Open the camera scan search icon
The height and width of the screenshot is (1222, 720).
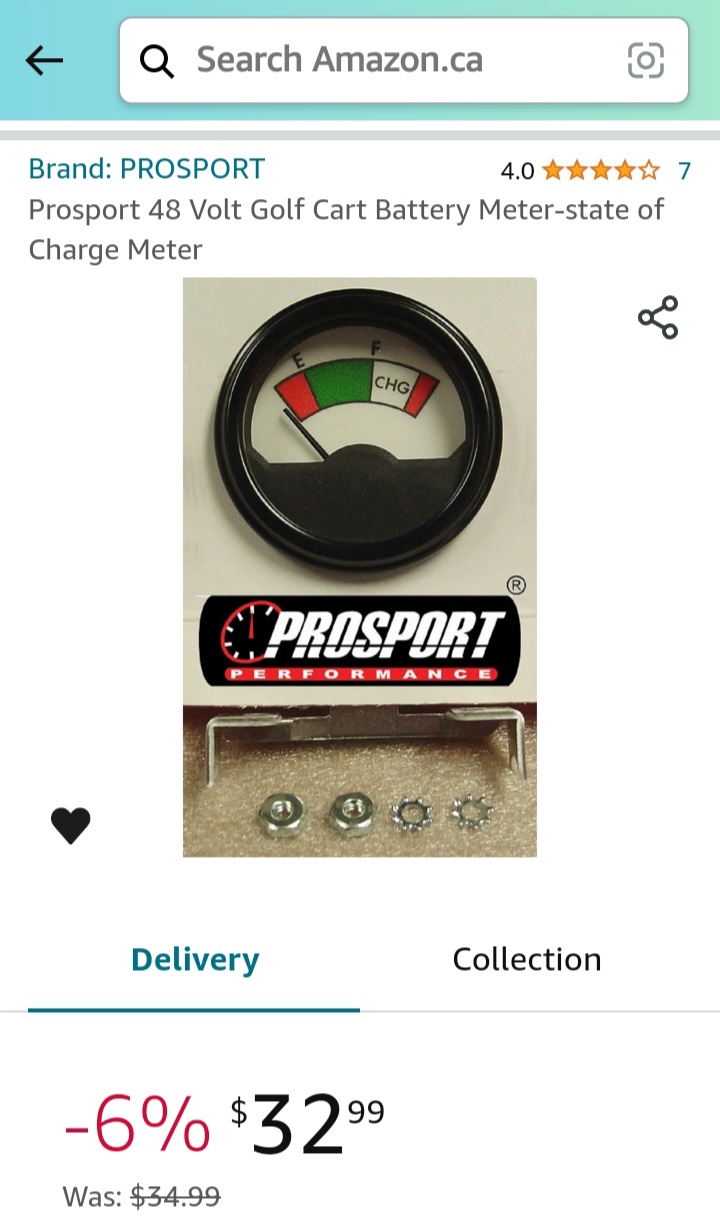coord(645,61)
